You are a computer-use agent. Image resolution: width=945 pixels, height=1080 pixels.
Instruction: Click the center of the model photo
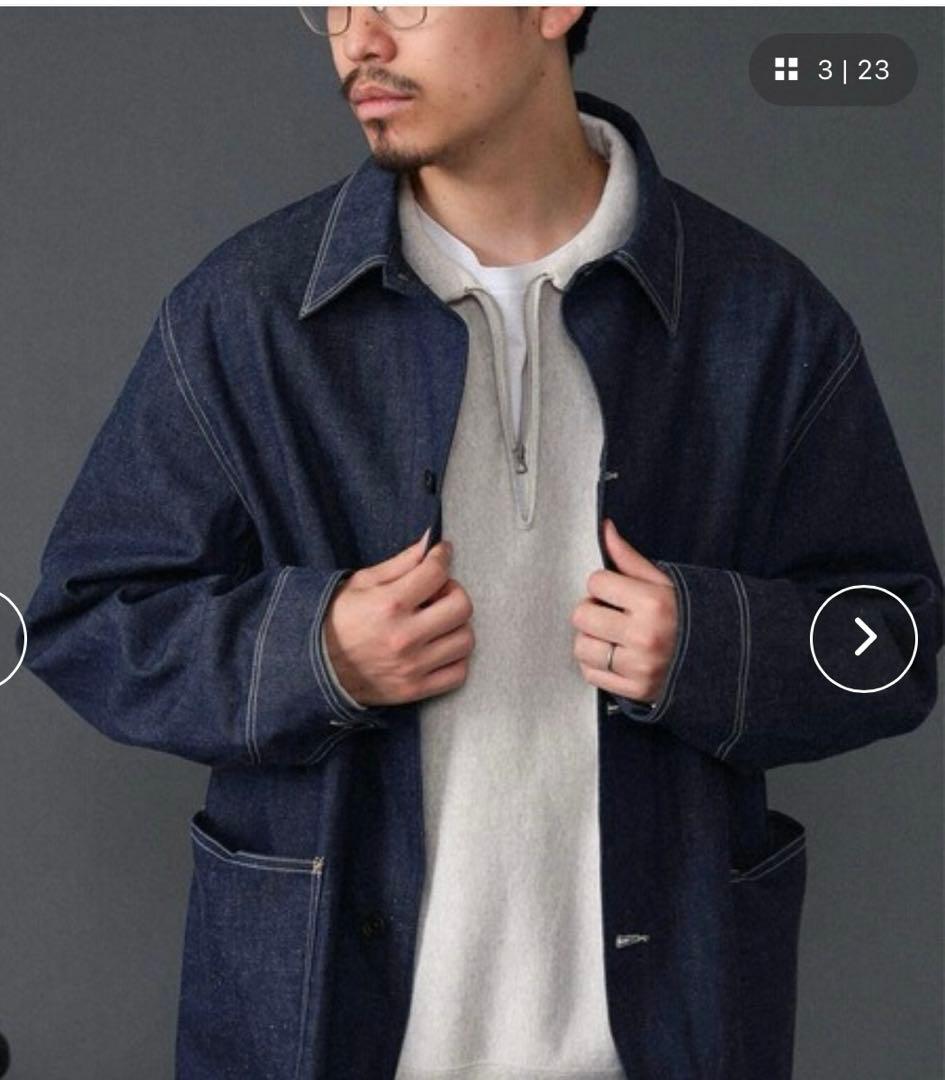(x=472, y=540)
